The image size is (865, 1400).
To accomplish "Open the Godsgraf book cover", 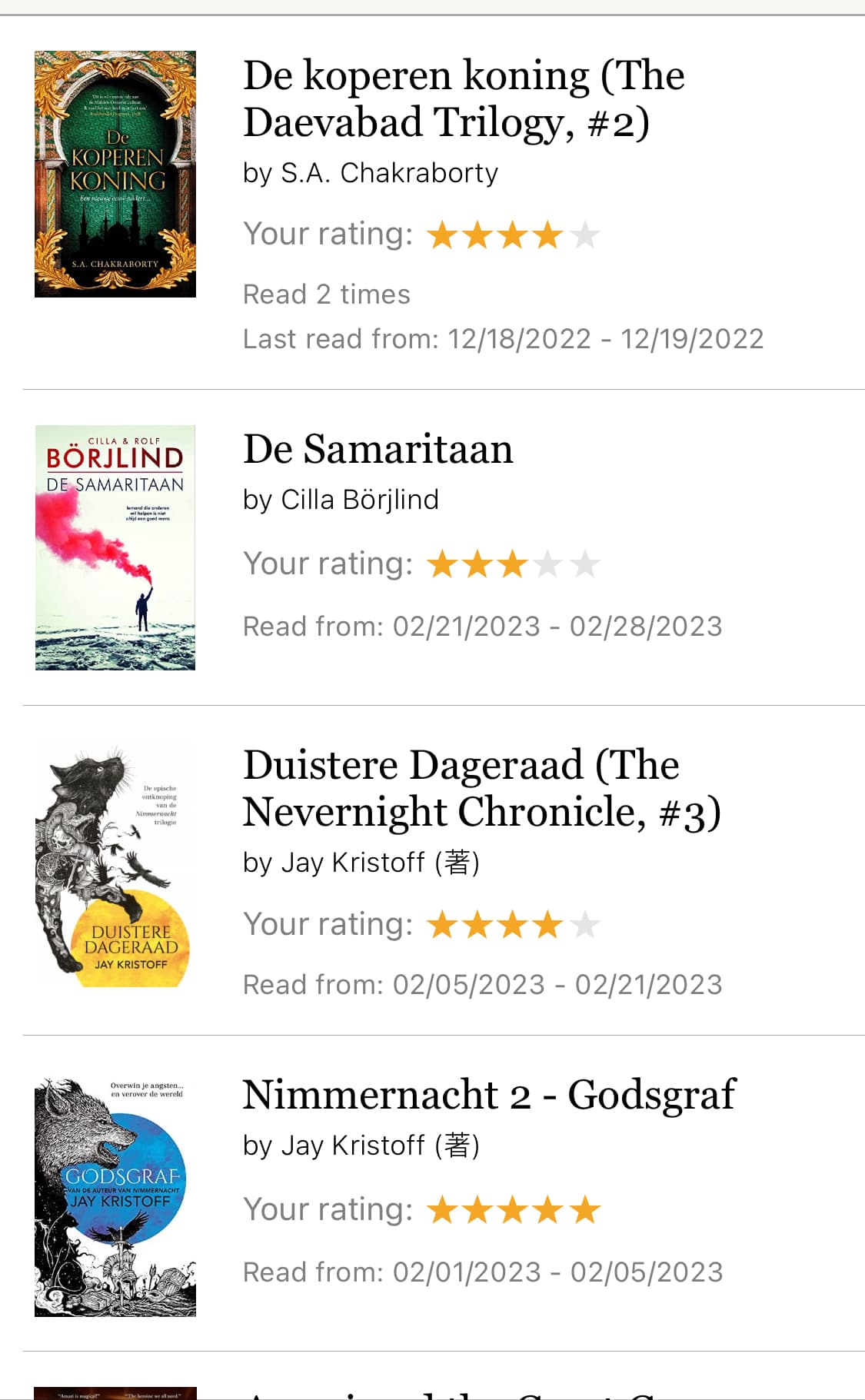I will 115,1197.
